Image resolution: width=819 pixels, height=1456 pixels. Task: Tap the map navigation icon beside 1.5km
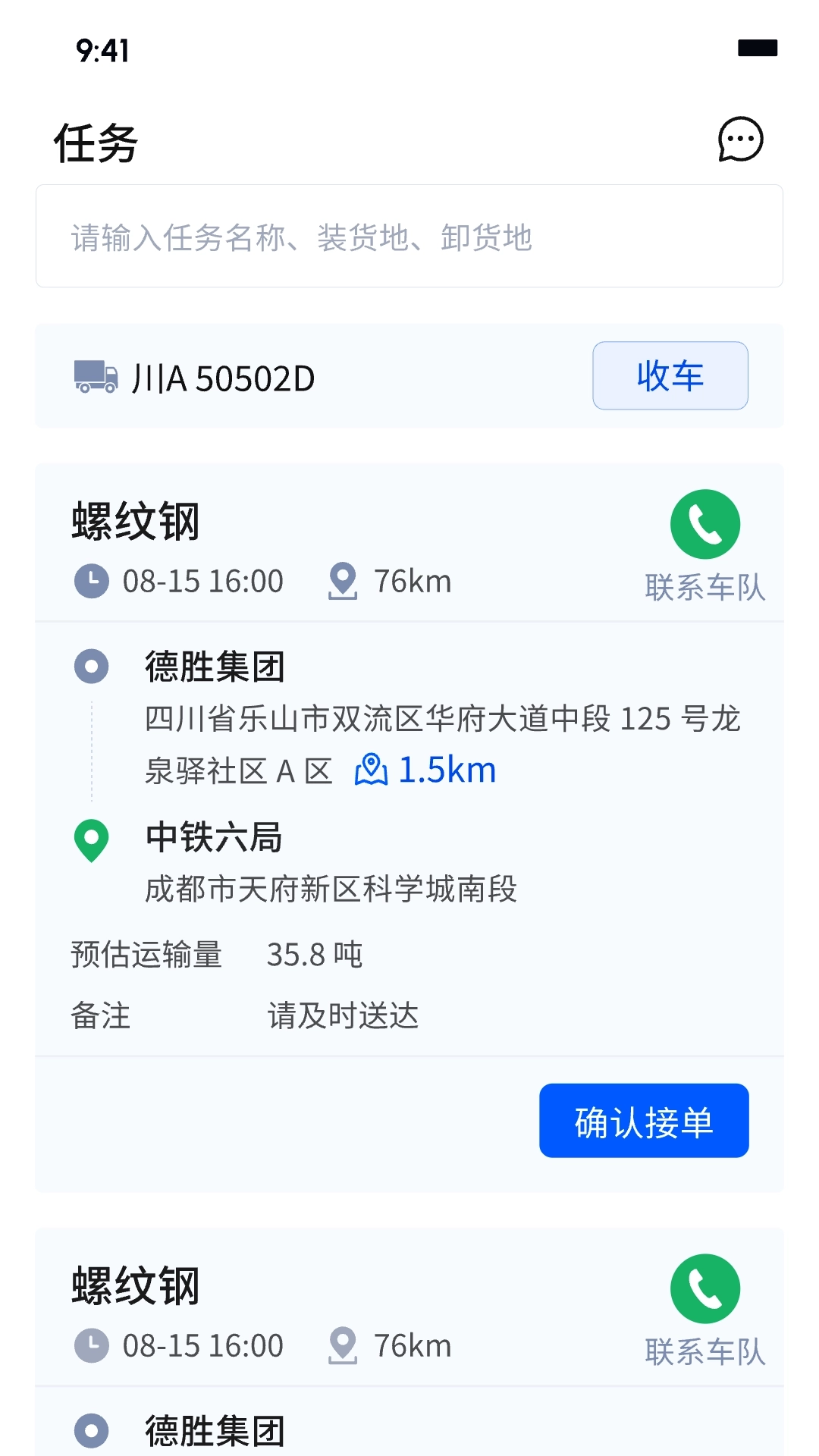[x=369, y=769]
